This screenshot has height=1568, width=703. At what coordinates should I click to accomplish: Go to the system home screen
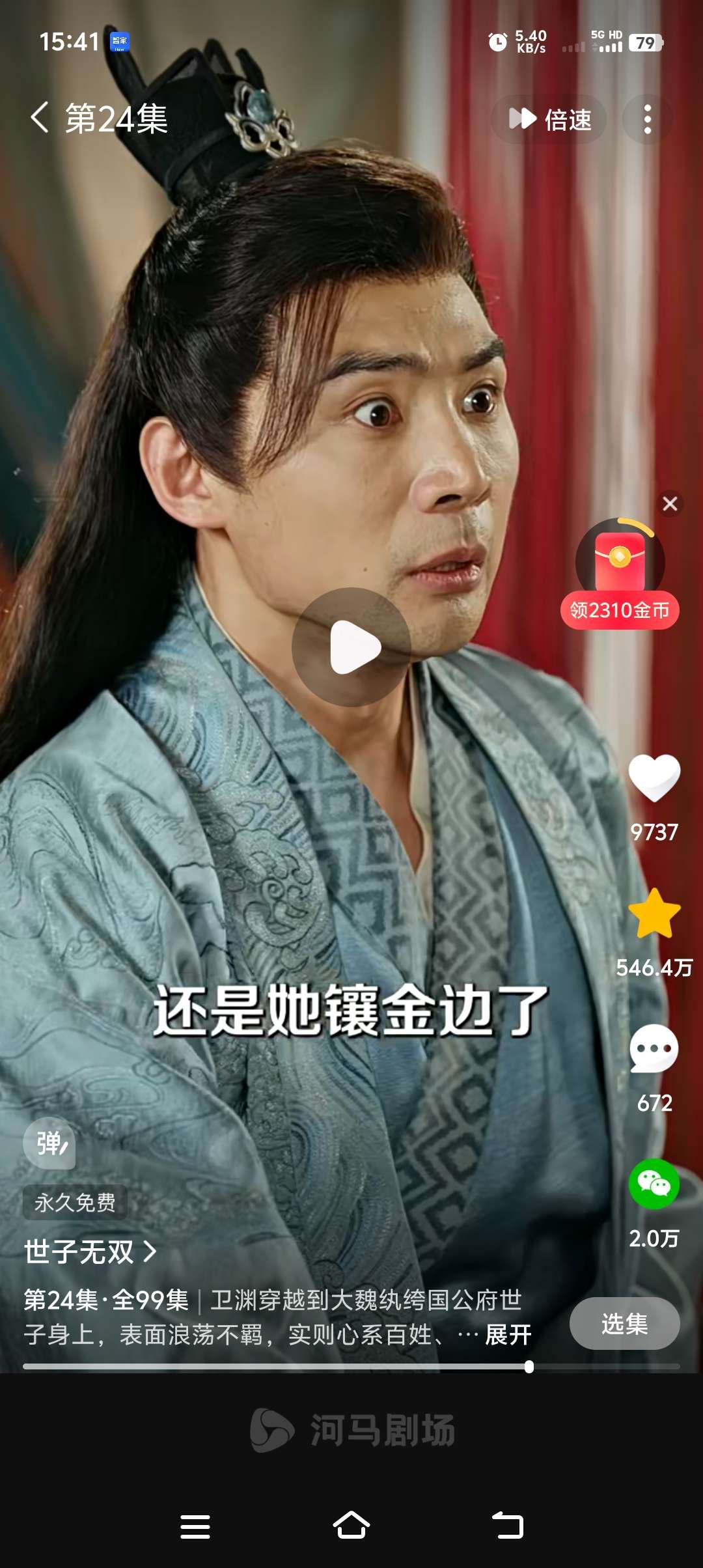point(351,1526)
